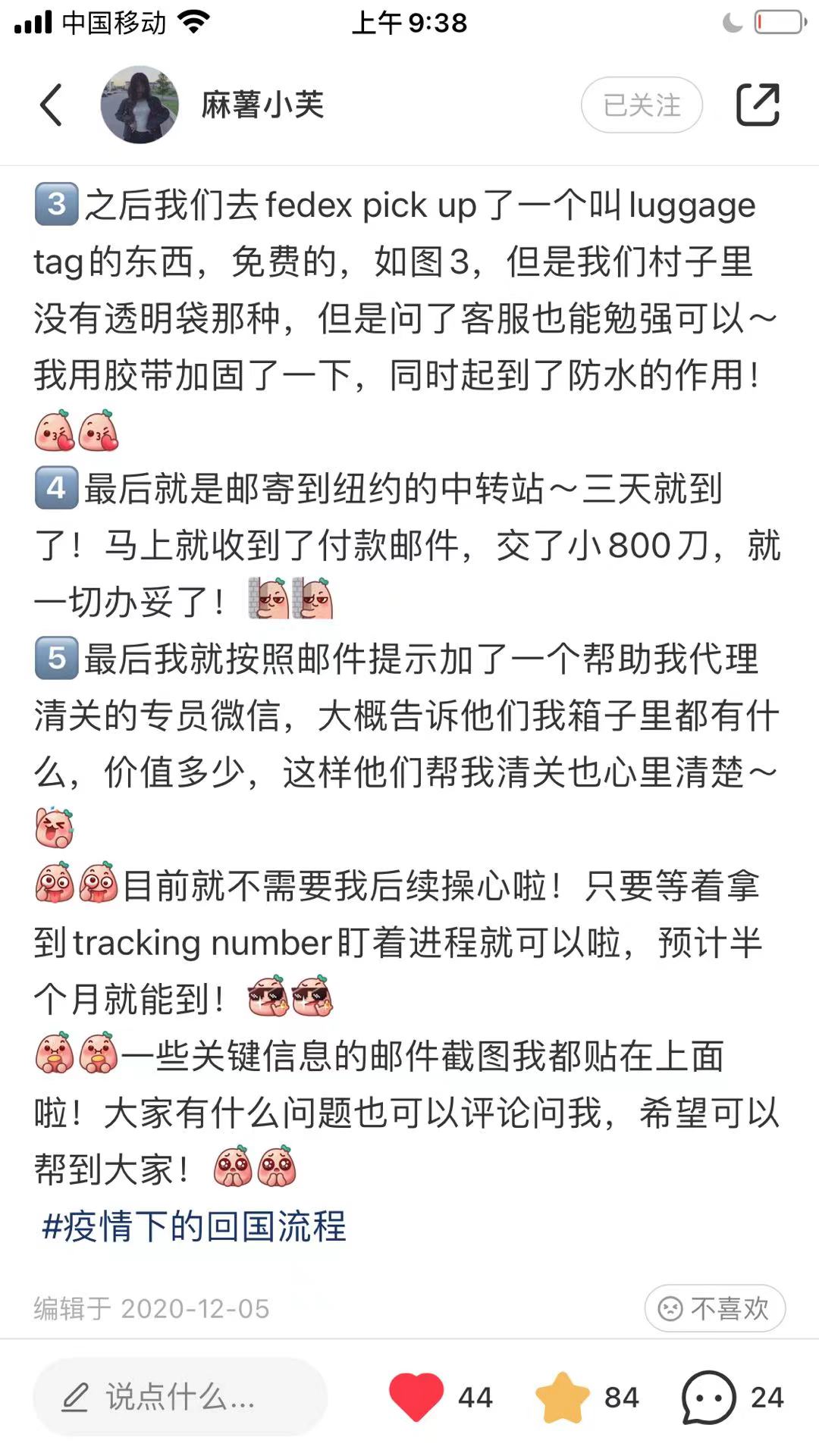Share this post via the share icon
This screenshot has height=1456, width=819.
pos(758,105)
